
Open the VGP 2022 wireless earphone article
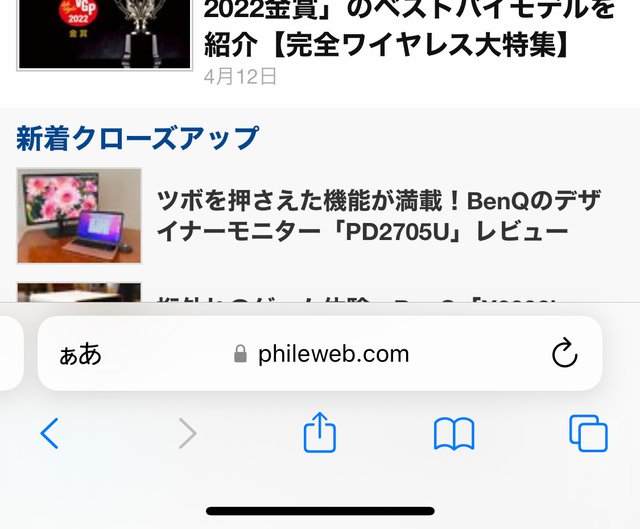pos(408,28)
